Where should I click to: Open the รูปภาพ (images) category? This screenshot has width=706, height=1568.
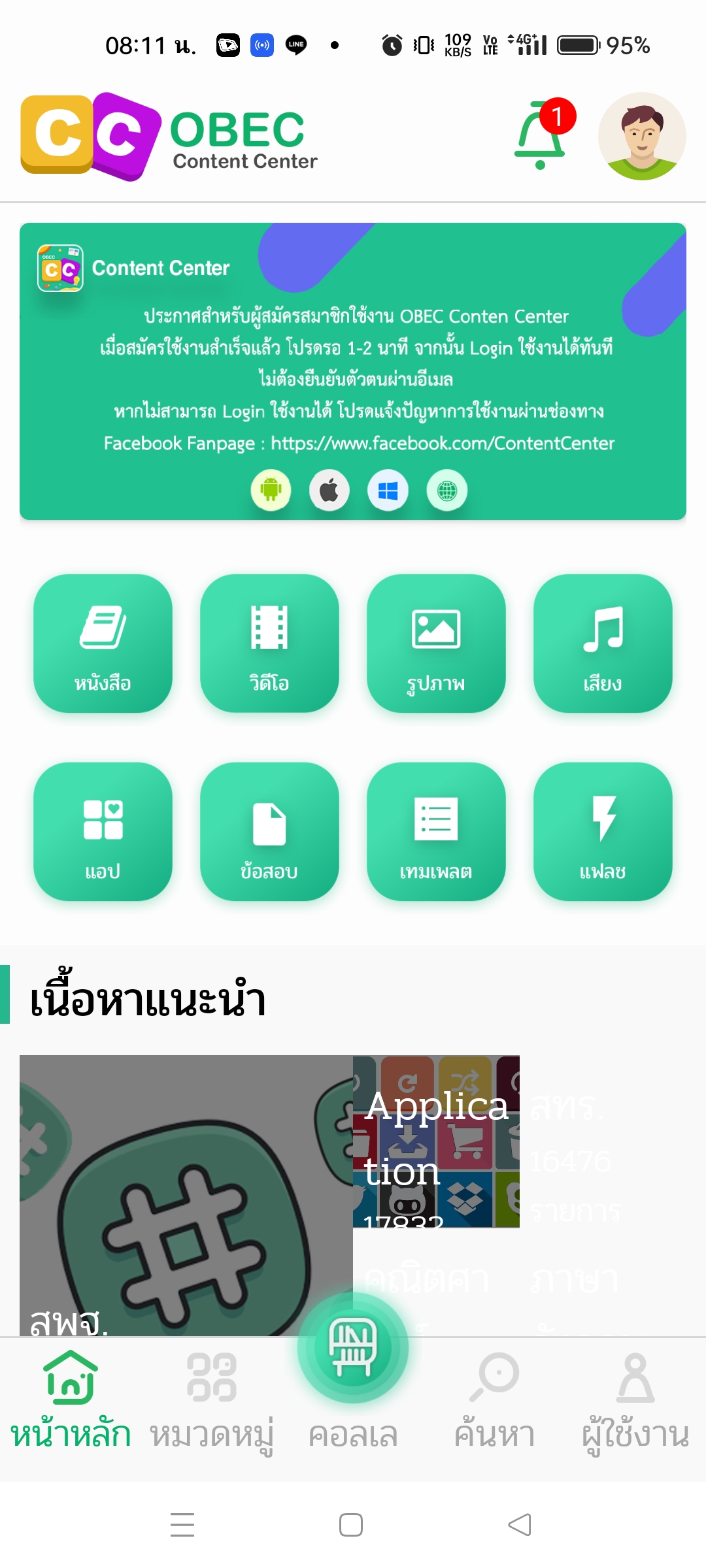pyautogui.click(x=436, y=644)
